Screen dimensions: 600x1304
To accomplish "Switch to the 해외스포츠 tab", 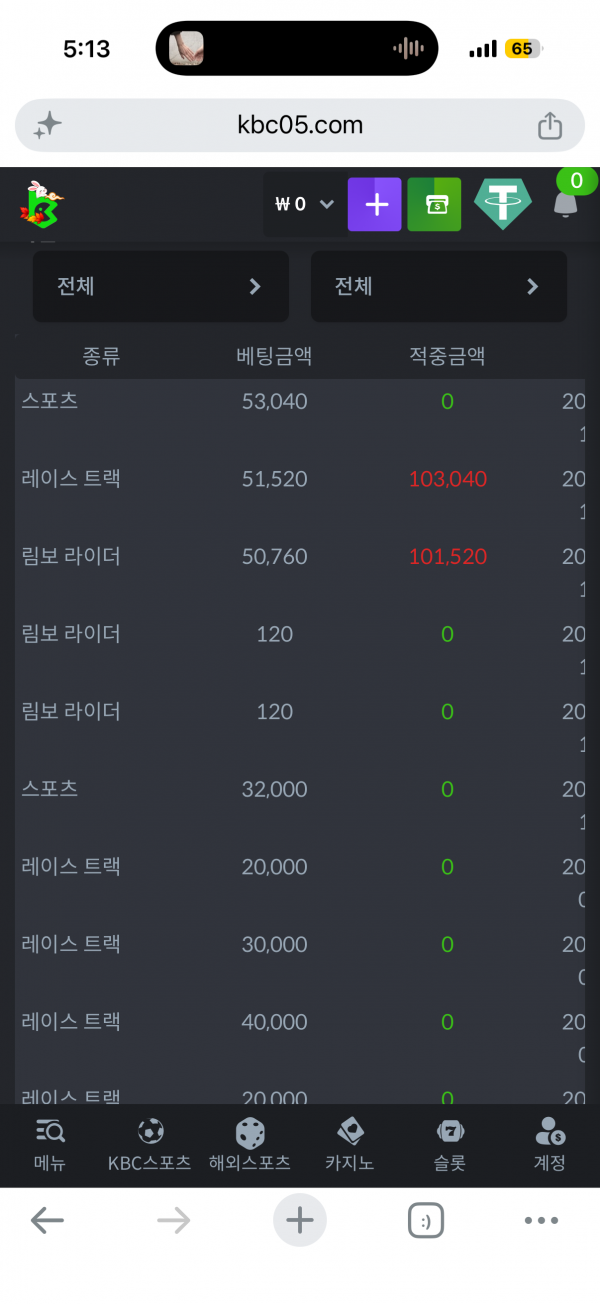I will tap(250, 1146).
